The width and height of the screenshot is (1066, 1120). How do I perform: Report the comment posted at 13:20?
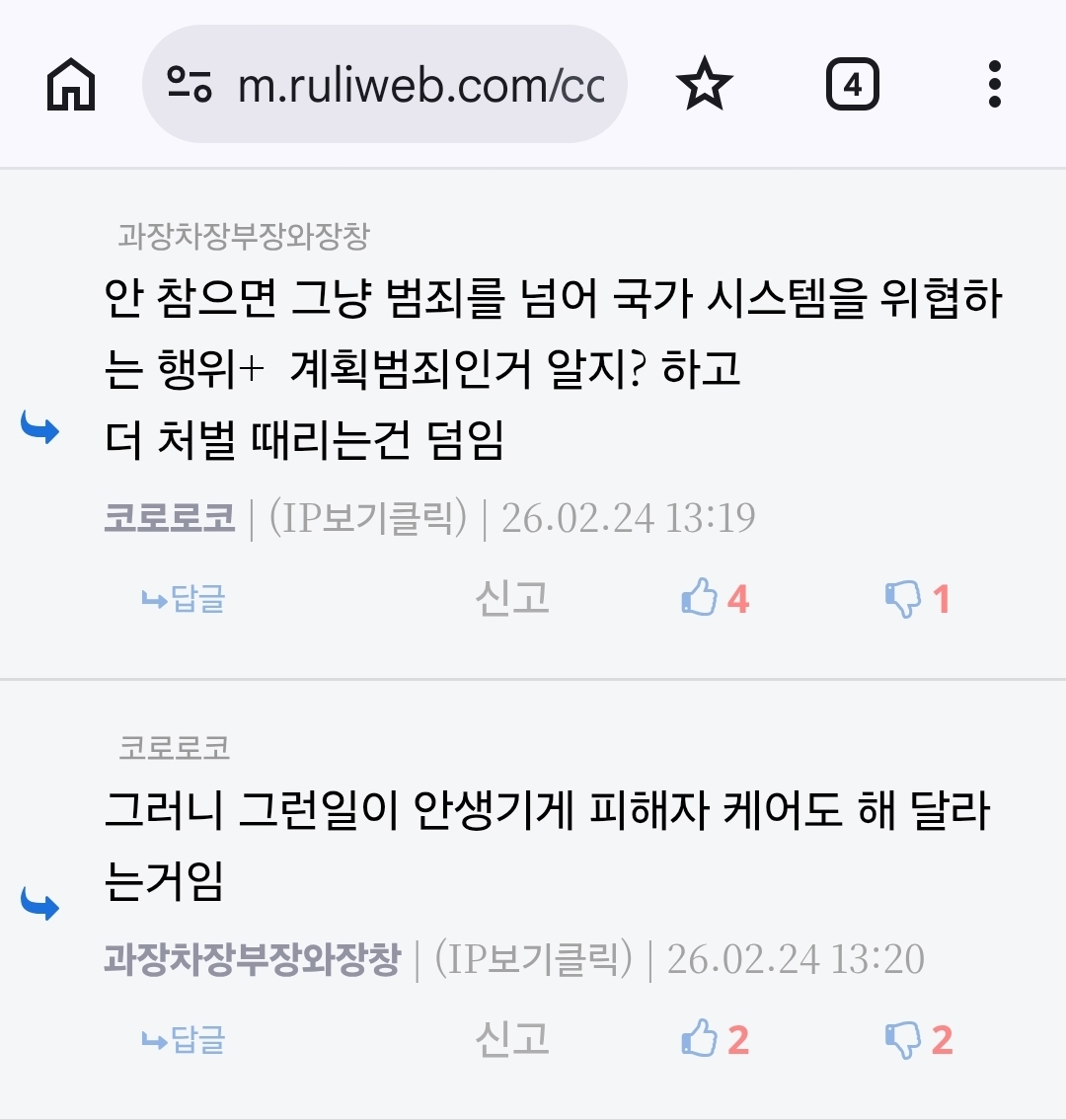pos(511,1039)
